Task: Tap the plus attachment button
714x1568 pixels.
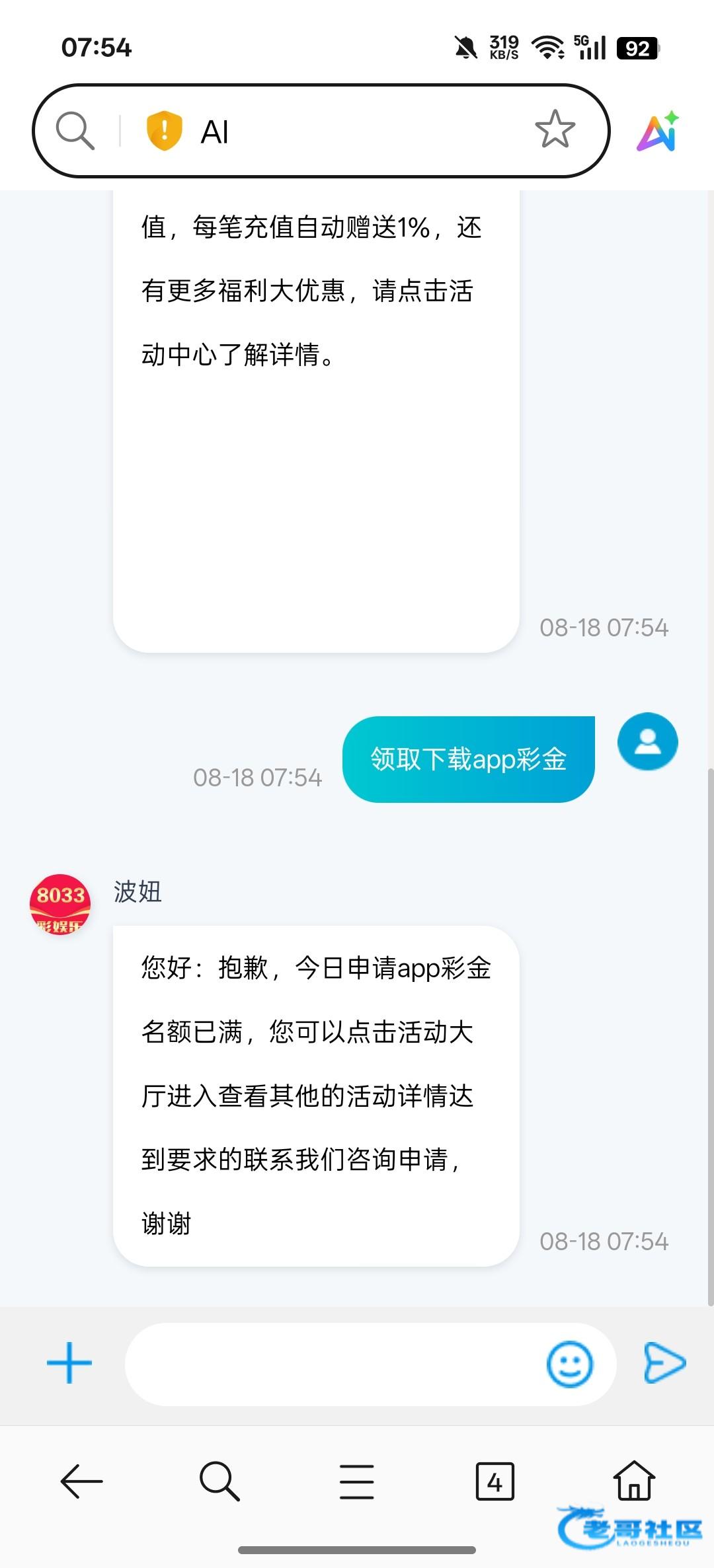Action: [69, 1363]
